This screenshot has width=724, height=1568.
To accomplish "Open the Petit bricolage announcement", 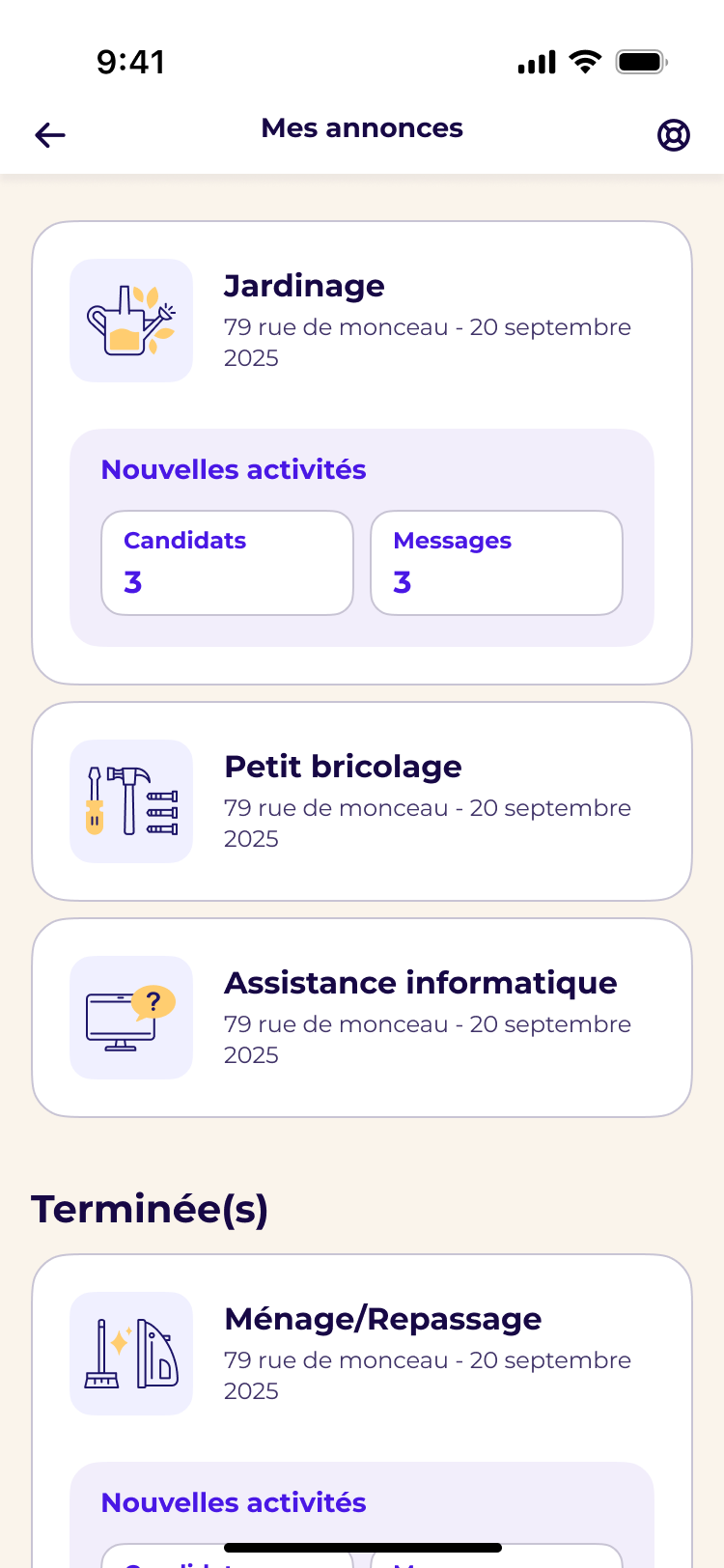I will click(x=362, y=801).
